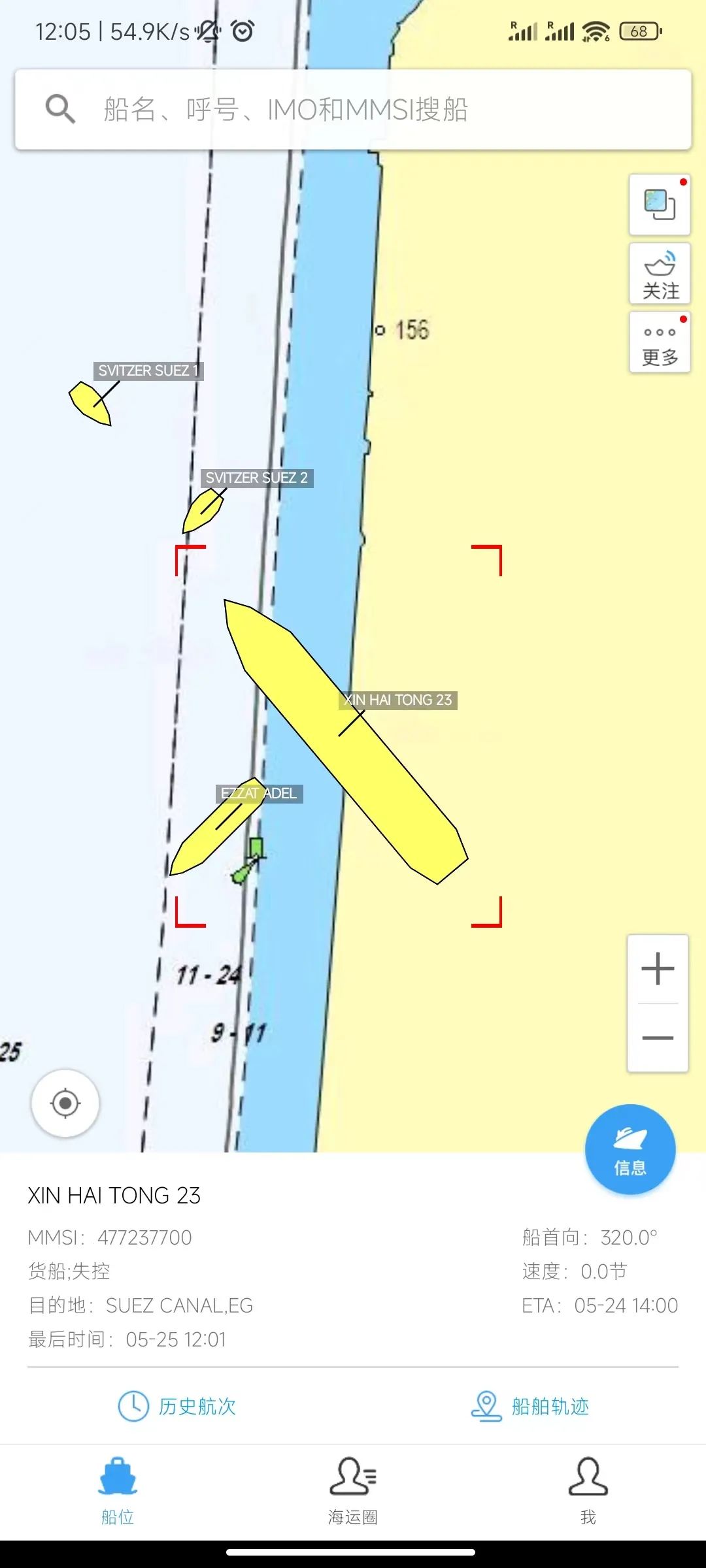
Task: Open the ship search box
Action: [353, 110]
